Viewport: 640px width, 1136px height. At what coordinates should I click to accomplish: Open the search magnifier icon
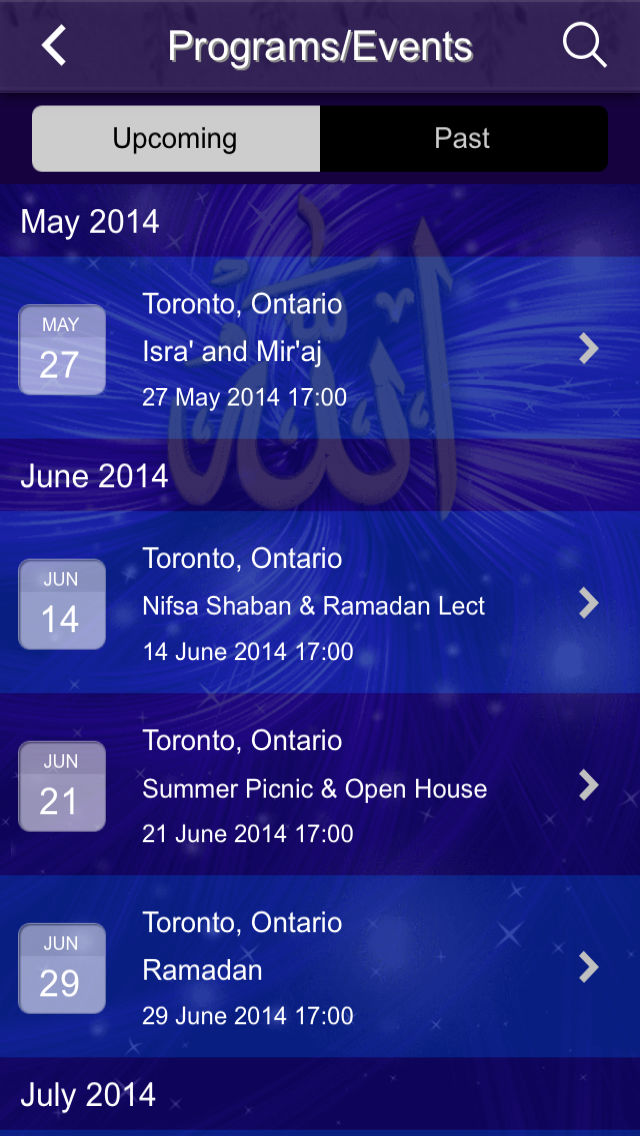tap(584, 46)
